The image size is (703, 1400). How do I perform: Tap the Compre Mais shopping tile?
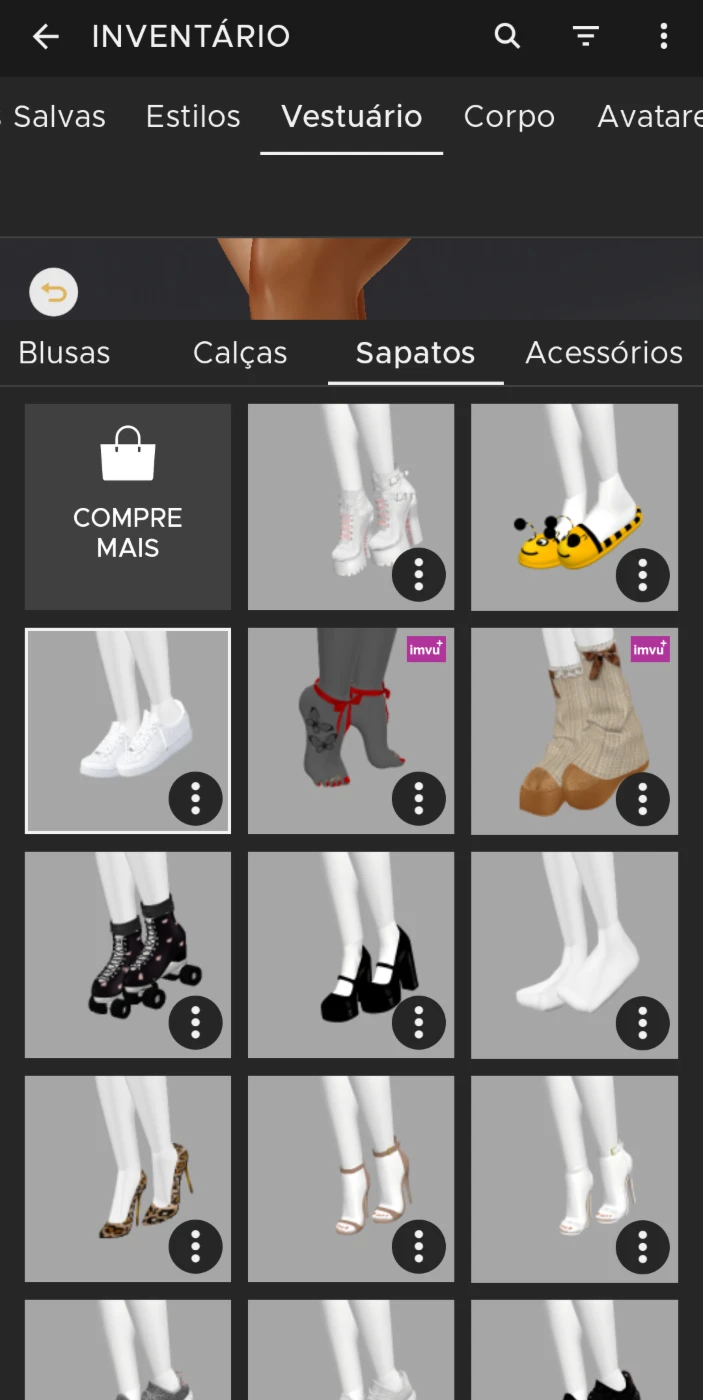tap(128, 507)
